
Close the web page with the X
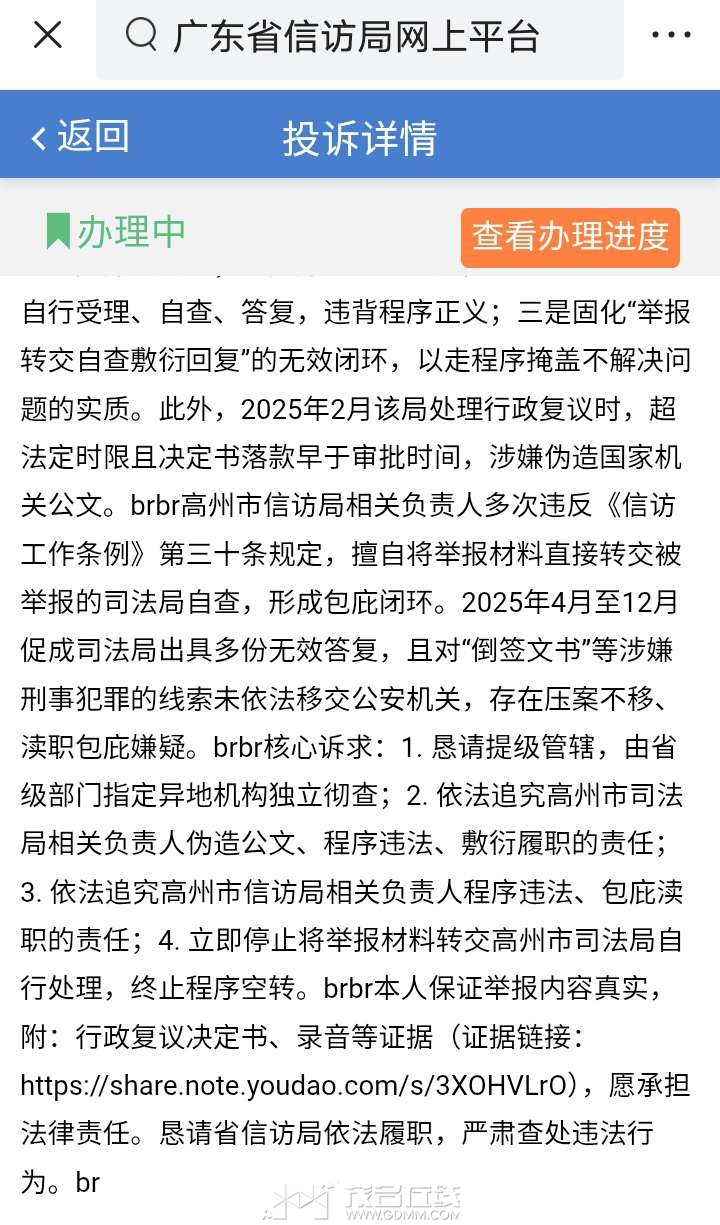click(x=47, y=36)
